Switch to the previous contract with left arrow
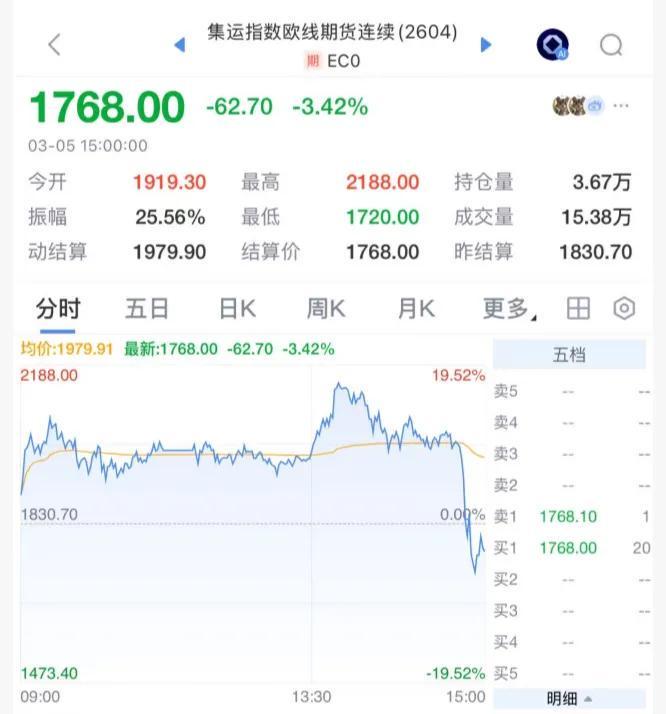The height and width of the screenshot is (714, 666). 180,45
